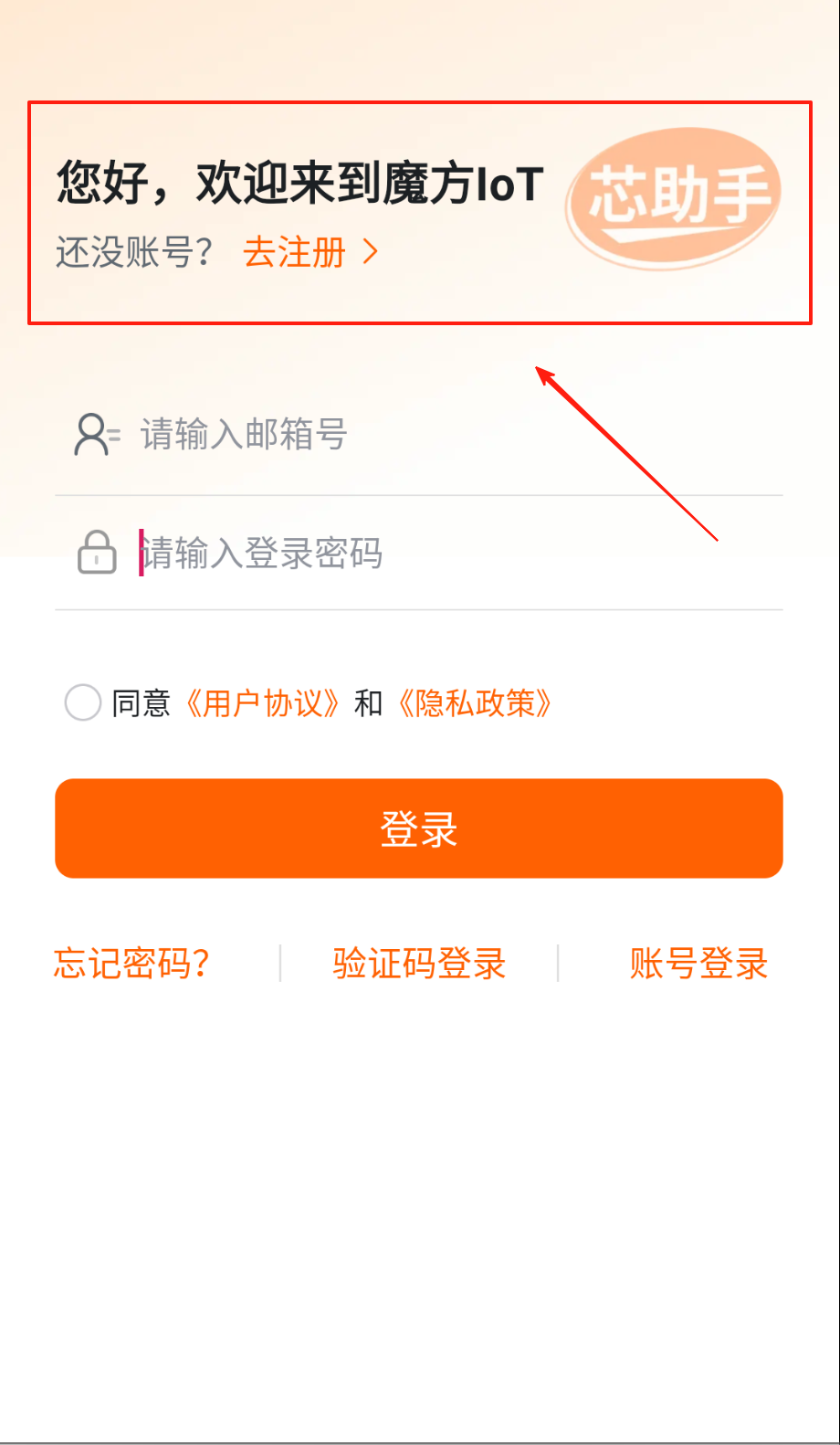Switch to 账号登录

698,964
